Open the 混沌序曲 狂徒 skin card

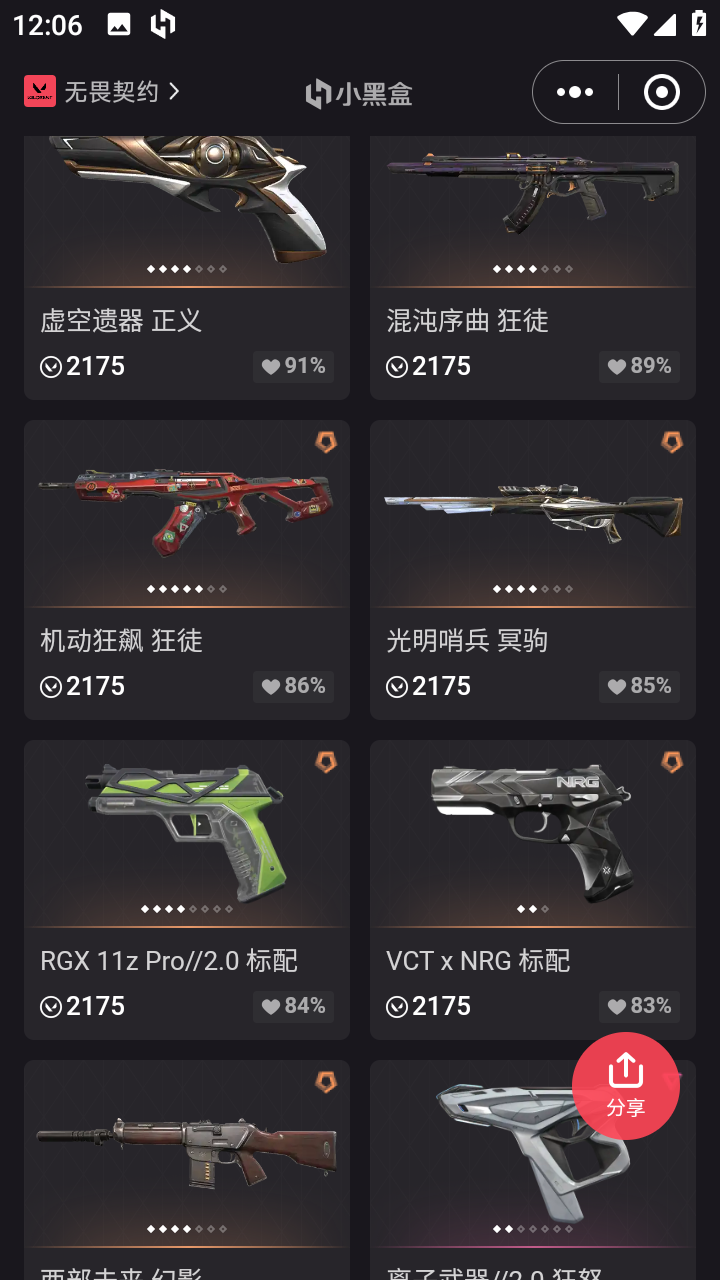(533, 268)
